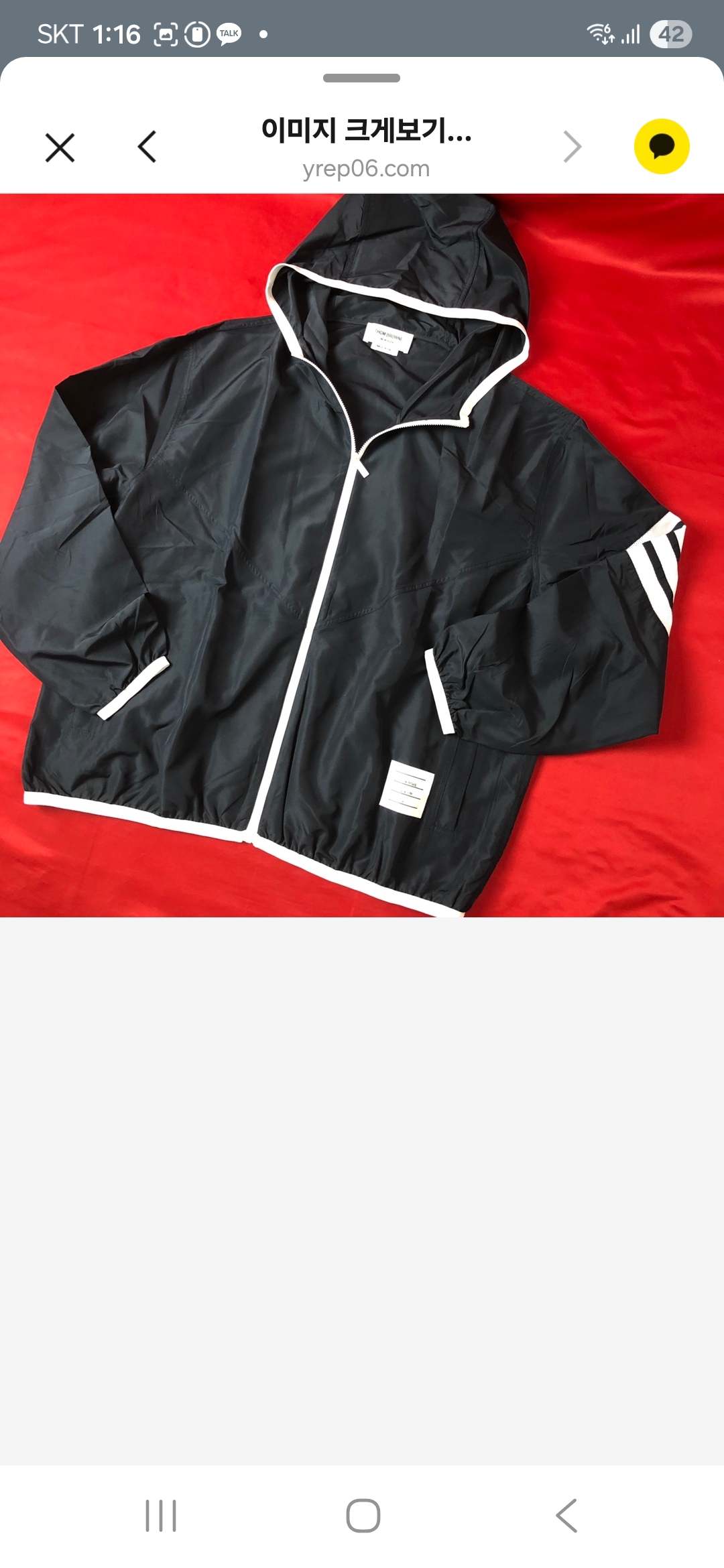Open the yellow KakaoTalk chat button
This screenshot has width=724, height=1568.
tap(661, 147)
